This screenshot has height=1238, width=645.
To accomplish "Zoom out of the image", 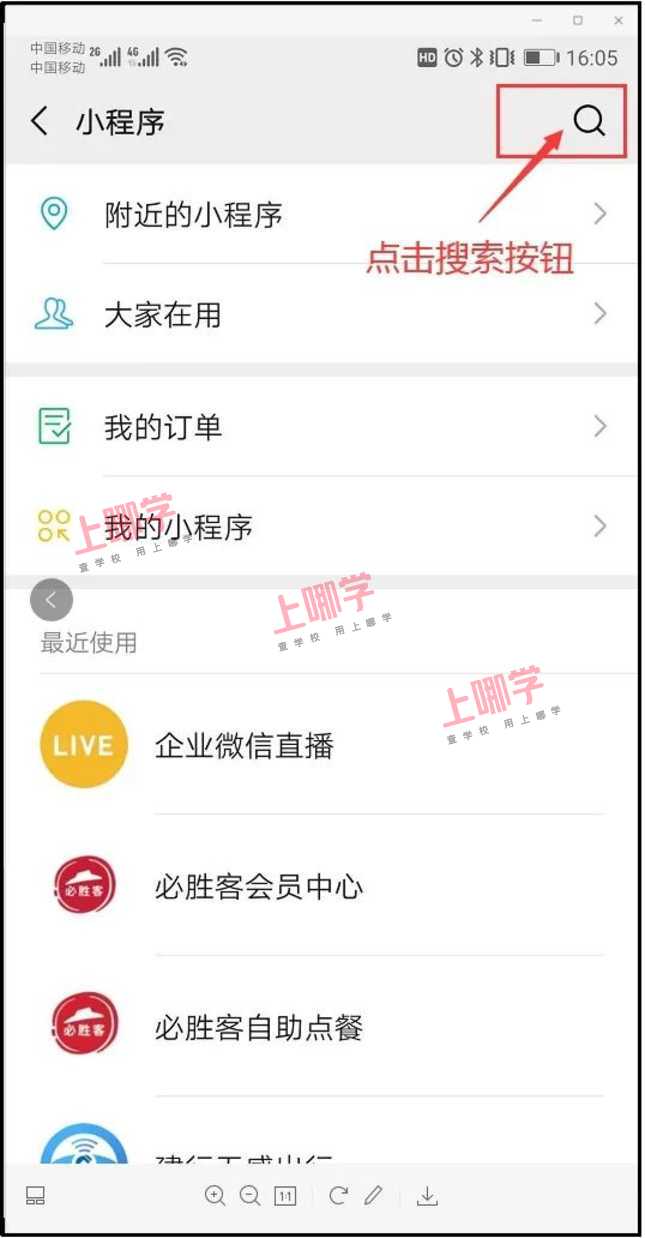I will coord(250,1196).
